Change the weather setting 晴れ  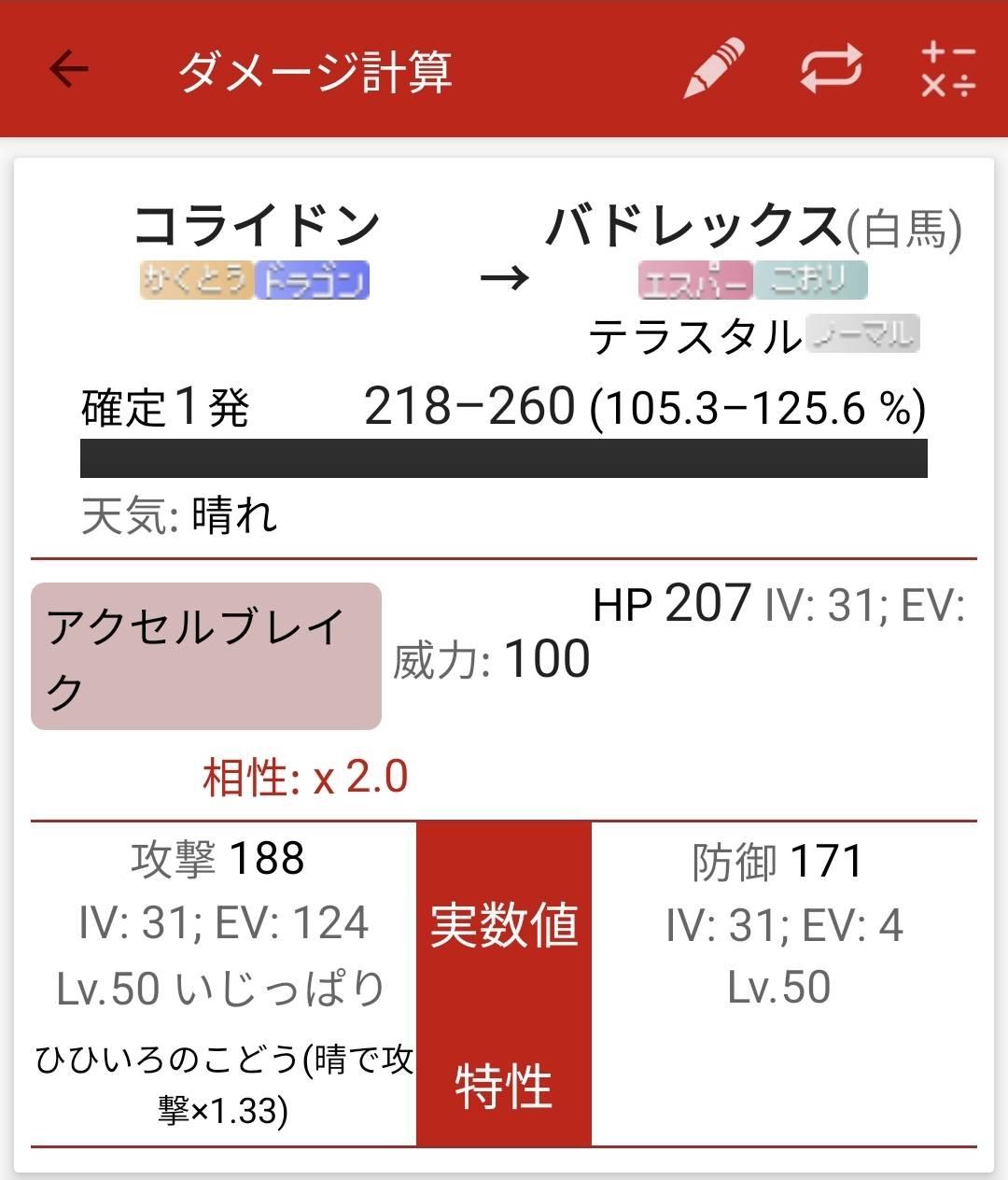tap(233, 515)
